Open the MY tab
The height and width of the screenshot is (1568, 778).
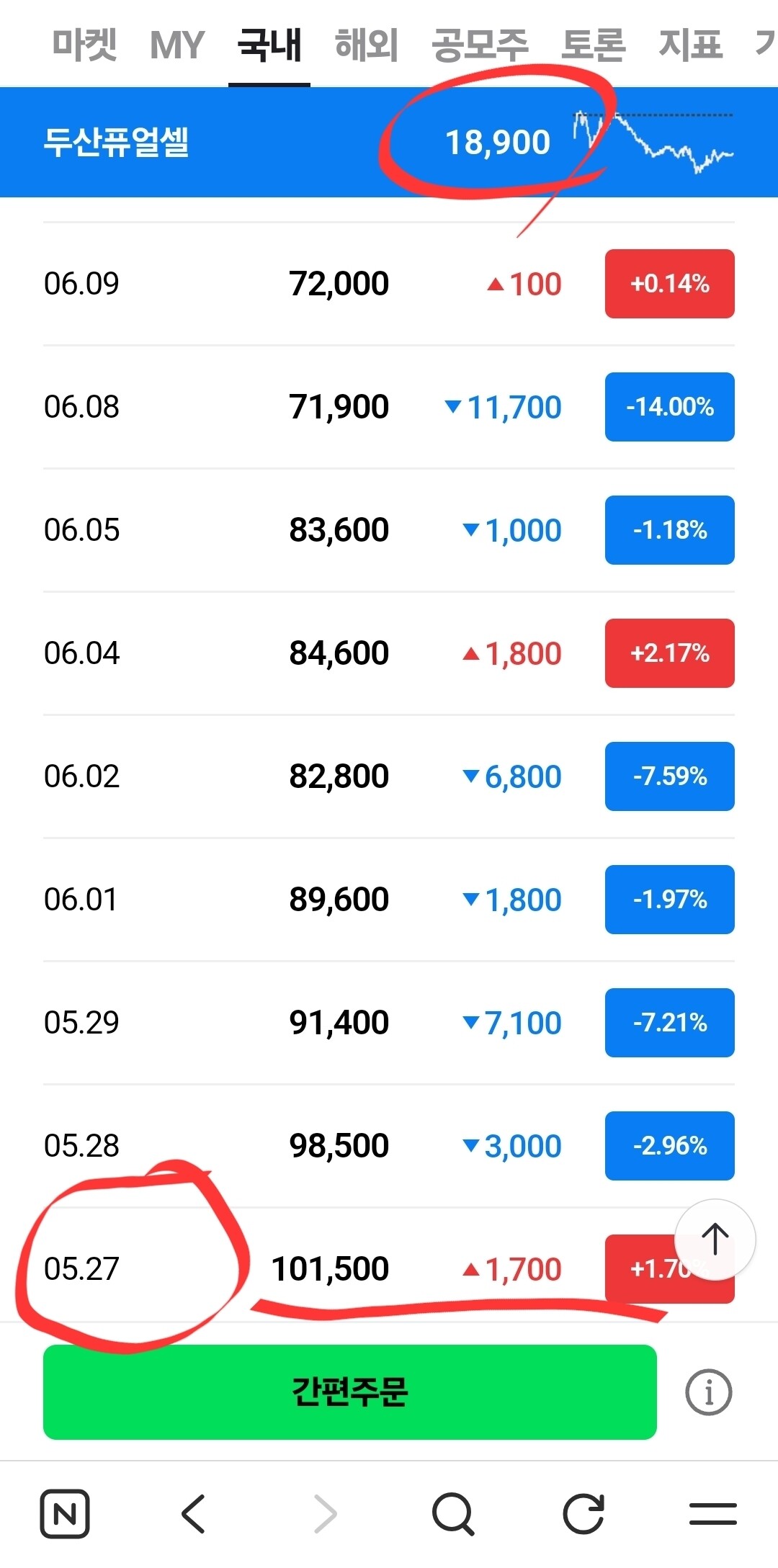pos(177,45)
